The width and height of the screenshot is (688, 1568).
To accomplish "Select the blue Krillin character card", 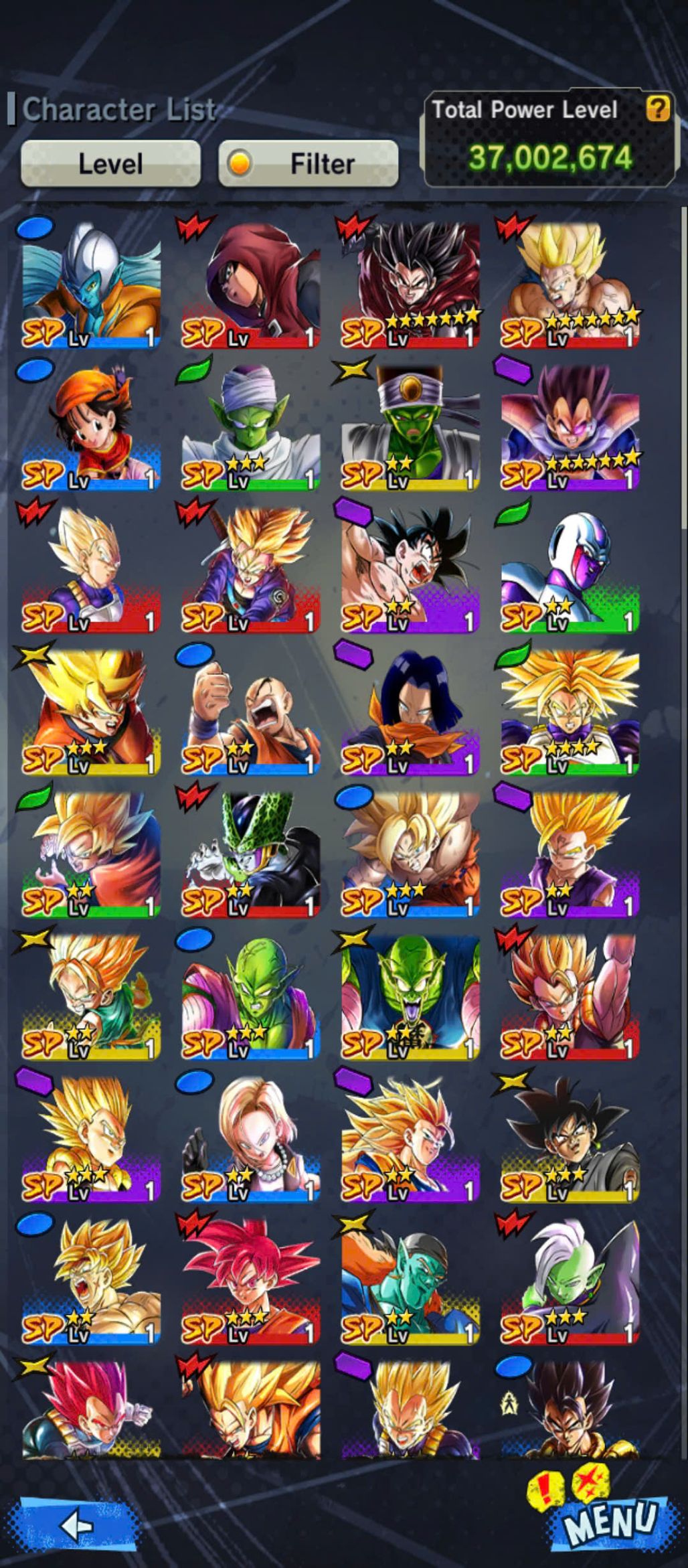I will point(250,711).
